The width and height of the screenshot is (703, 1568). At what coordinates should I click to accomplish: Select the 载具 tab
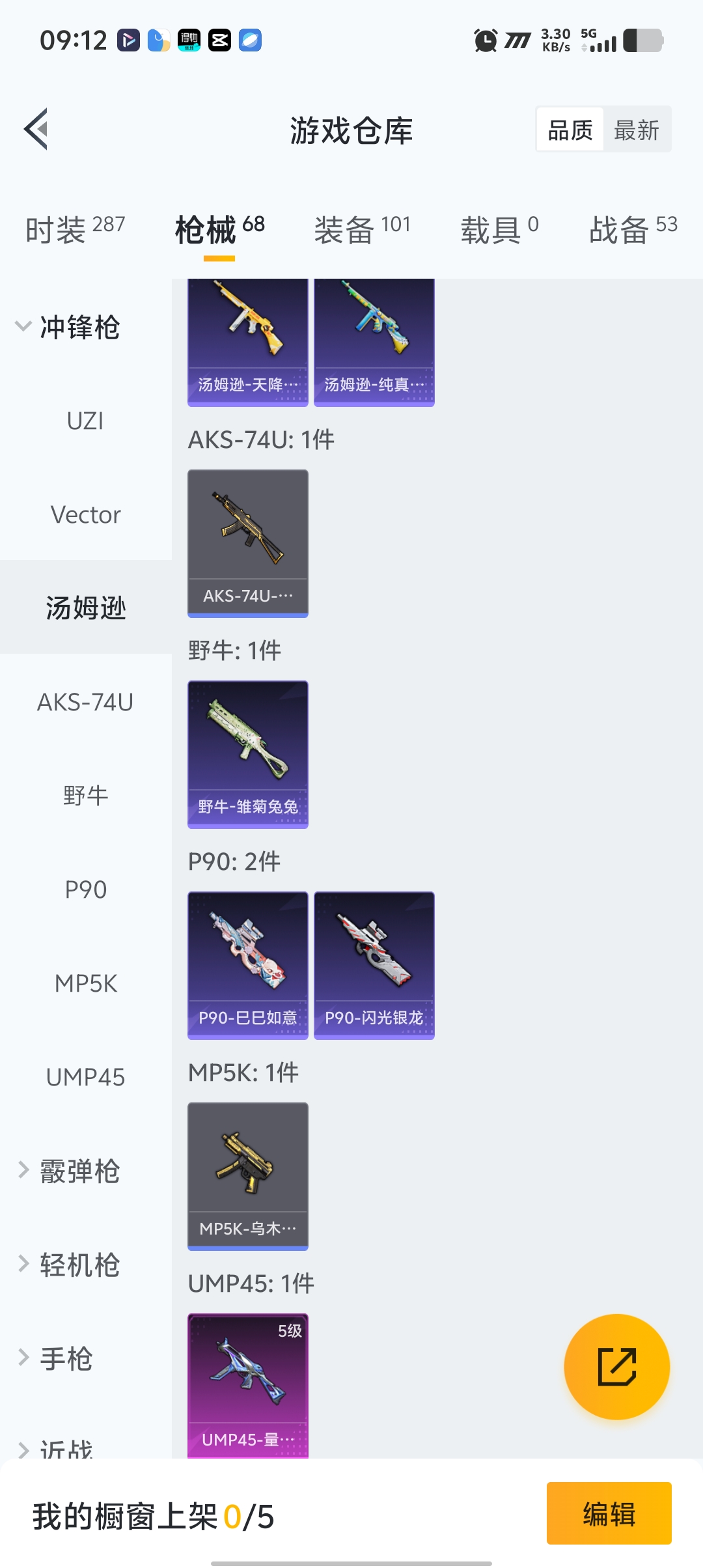point(499,229)
